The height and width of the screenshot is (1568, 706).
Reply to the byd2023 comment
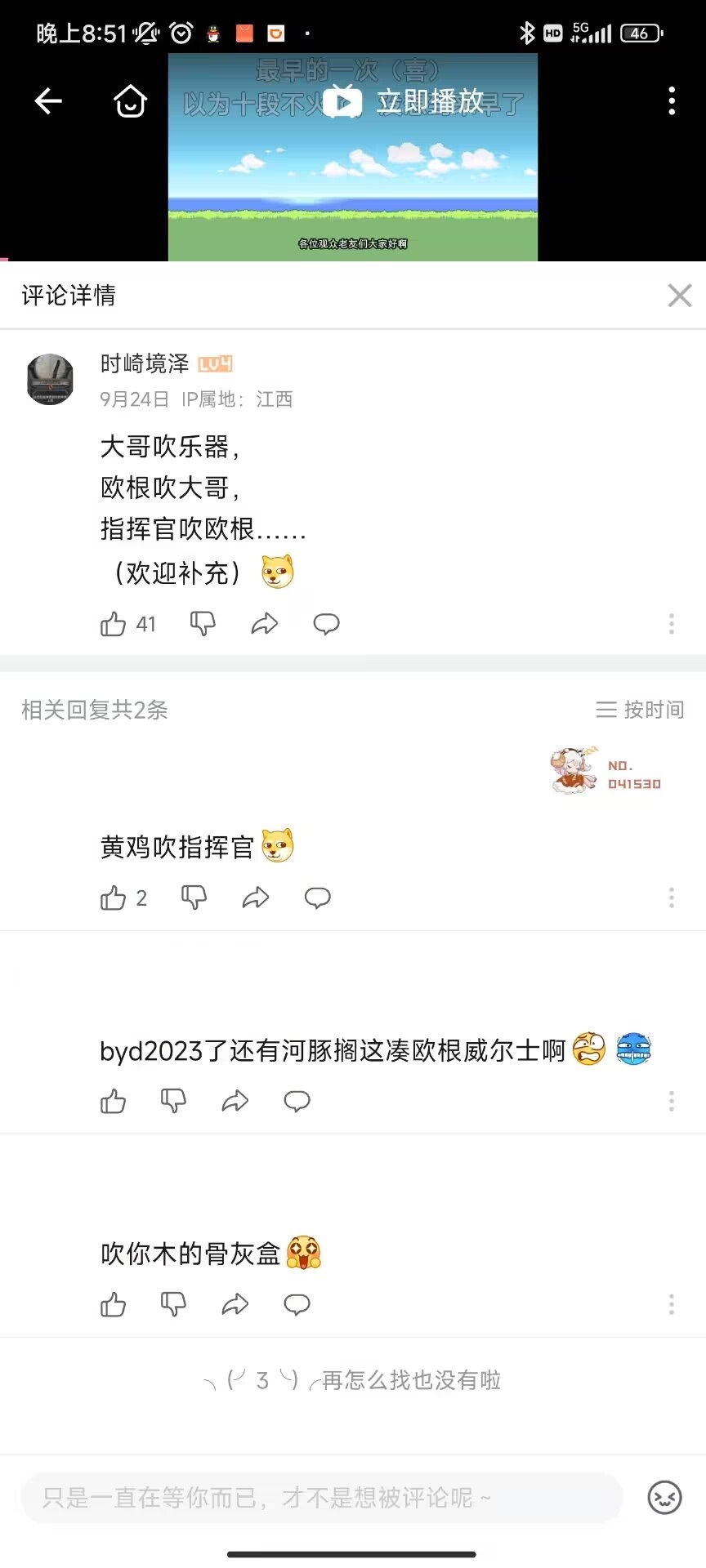pyautogui.click(x=297, y=1102)
